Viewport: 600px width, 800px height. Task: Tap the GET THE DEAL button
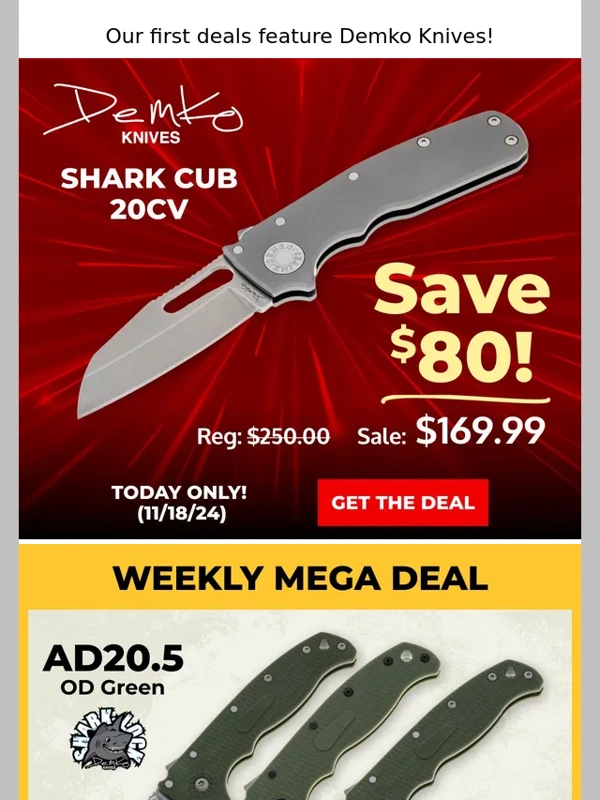pyautogui.click(x=403, y=503)
